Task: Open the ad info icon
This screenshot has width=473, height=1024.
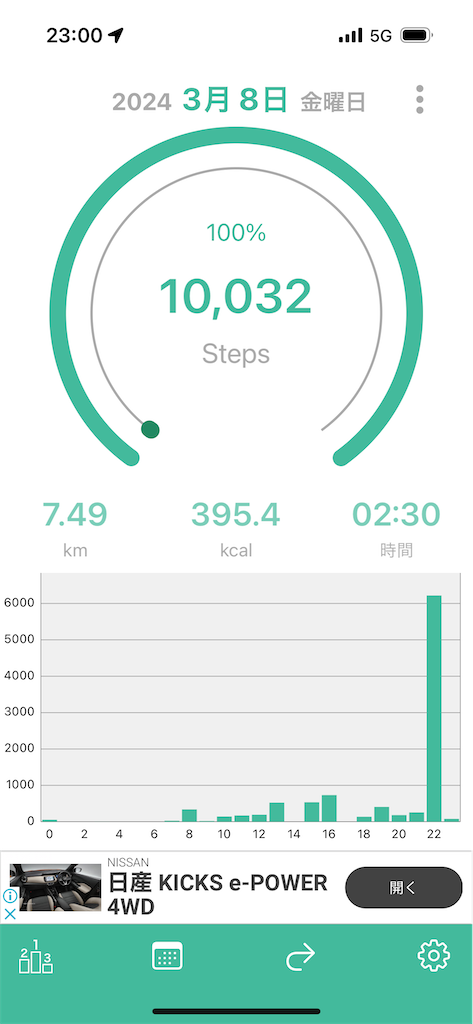Action: tap(10, 896)
